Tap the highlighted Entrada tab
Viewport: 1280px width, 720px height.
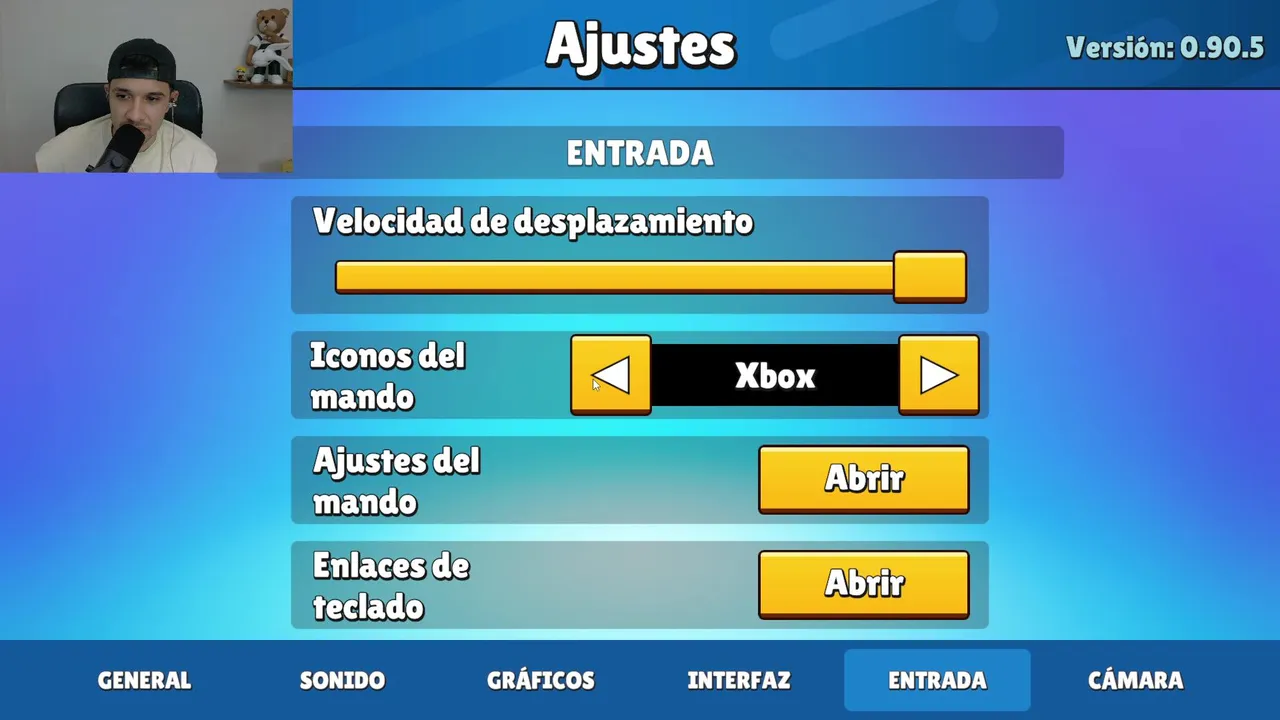(937, 680)
